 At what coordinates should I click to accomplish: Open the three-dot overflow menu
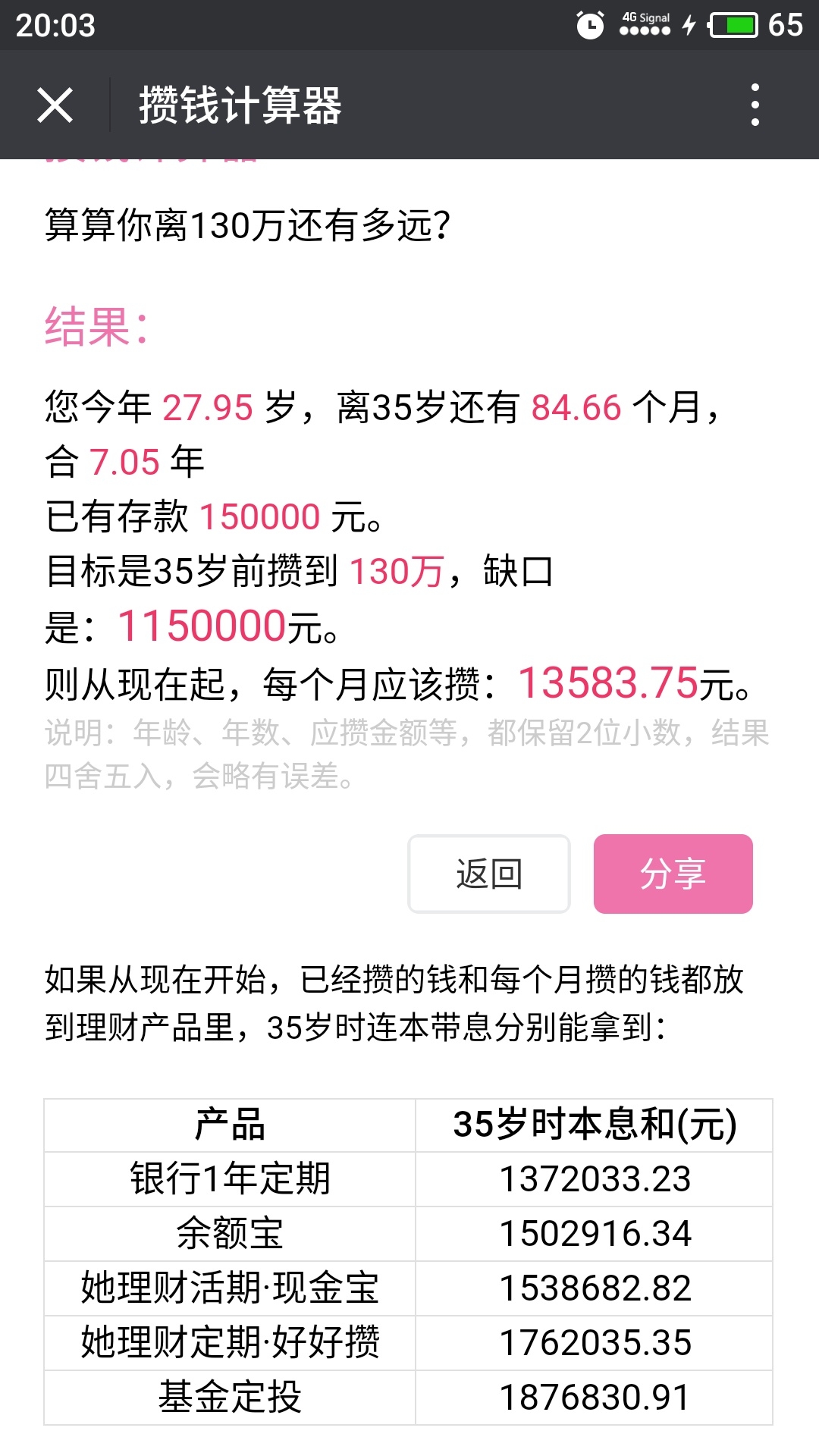coord(755,105)
